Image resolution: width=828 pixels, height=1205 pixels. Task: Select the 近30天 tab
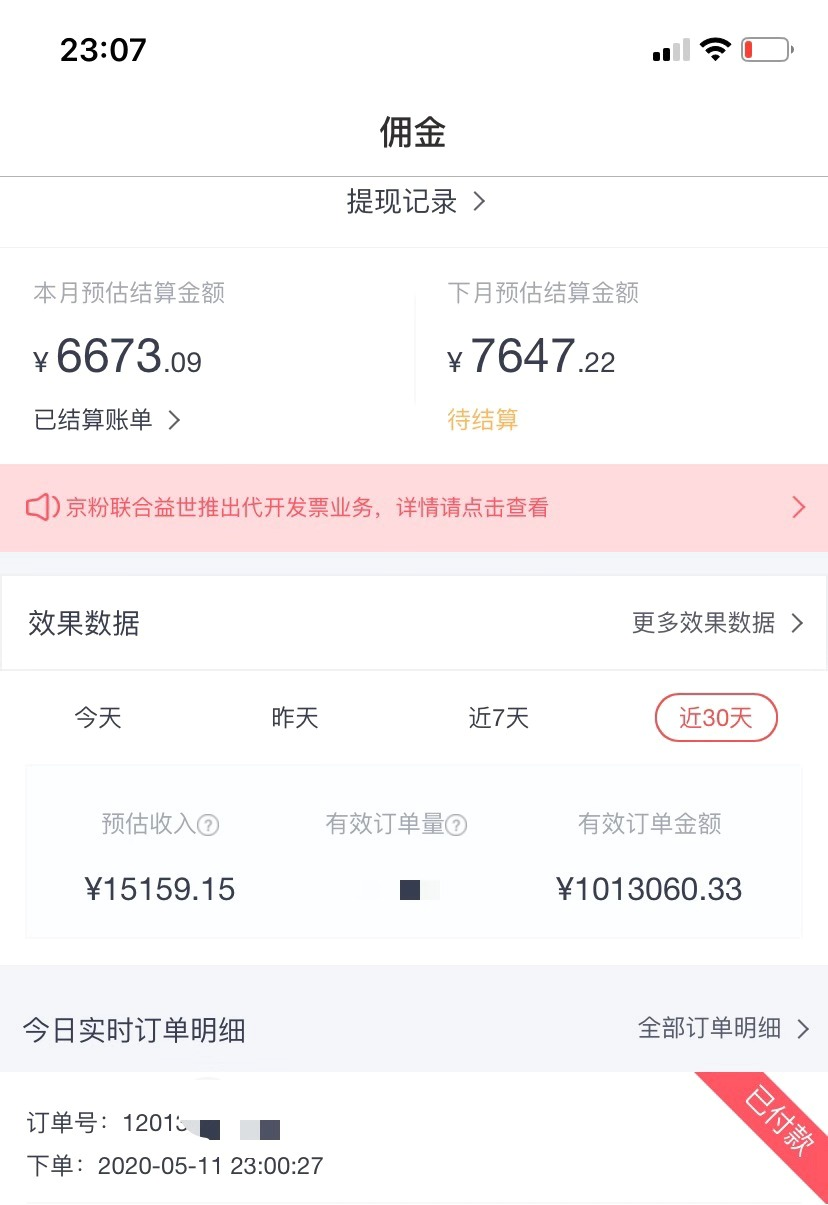(x=715, y=718)
